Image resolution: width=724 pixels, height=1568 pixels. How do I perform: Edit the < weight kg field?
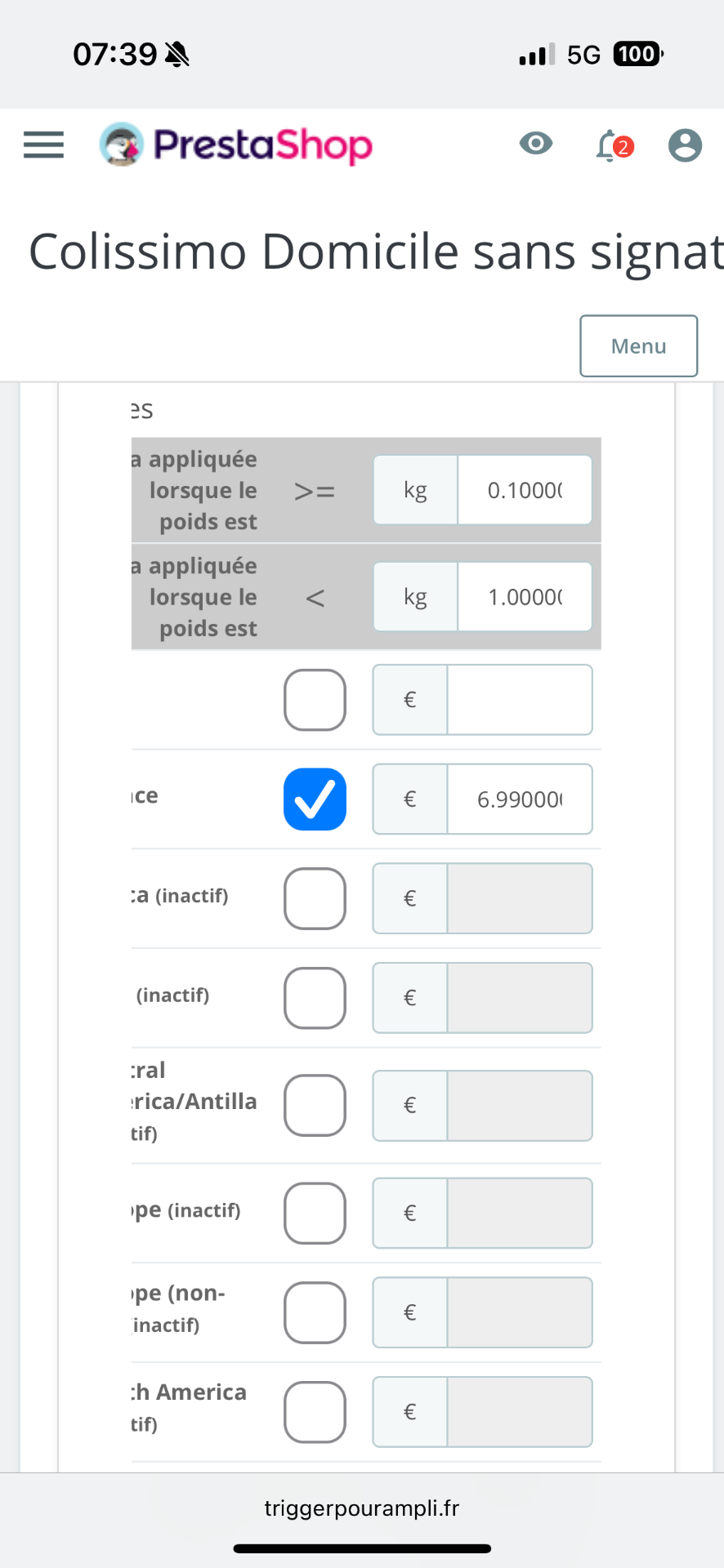click(525, 597)
